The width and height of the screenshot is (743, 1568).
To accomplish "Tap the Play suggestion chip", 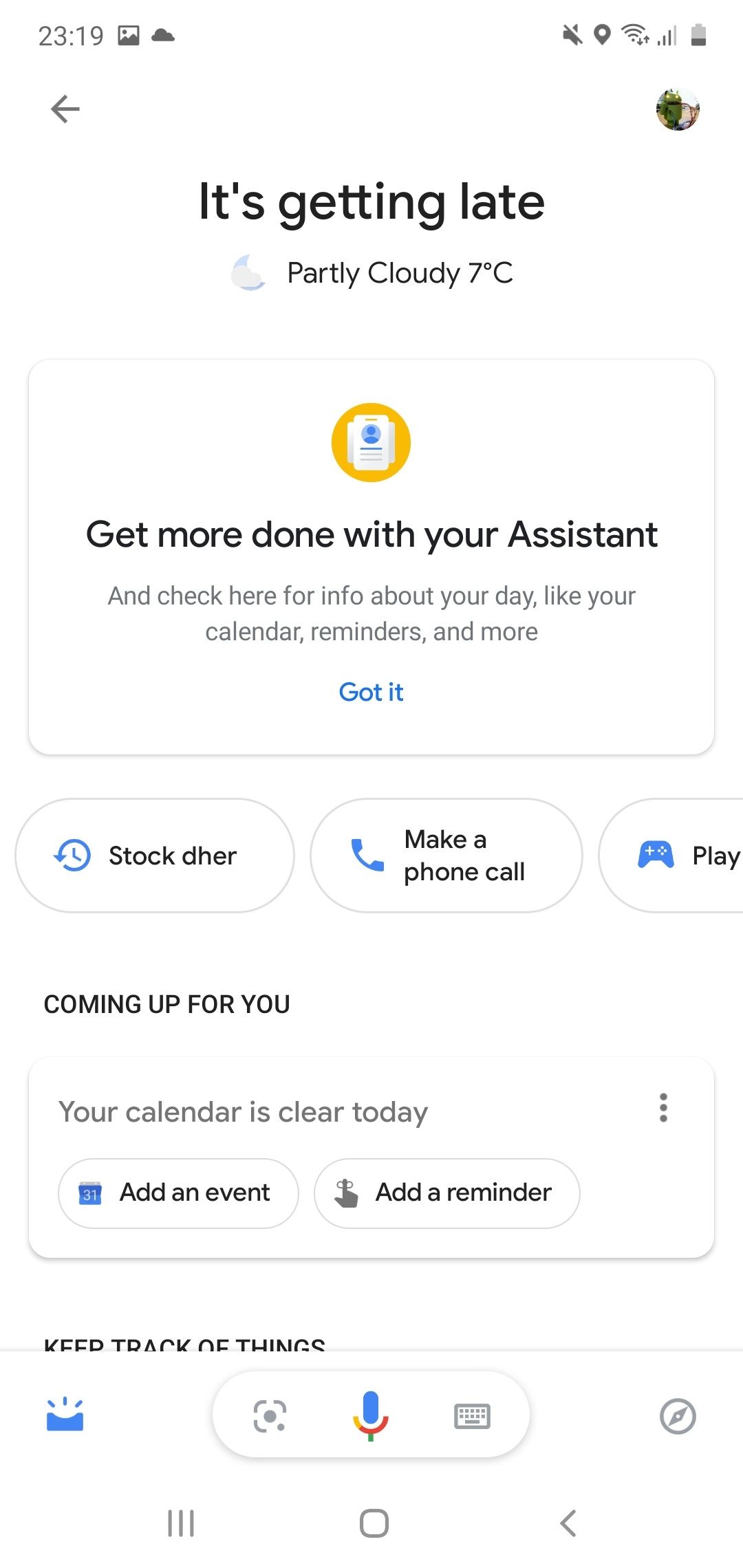I will [681, 856].
